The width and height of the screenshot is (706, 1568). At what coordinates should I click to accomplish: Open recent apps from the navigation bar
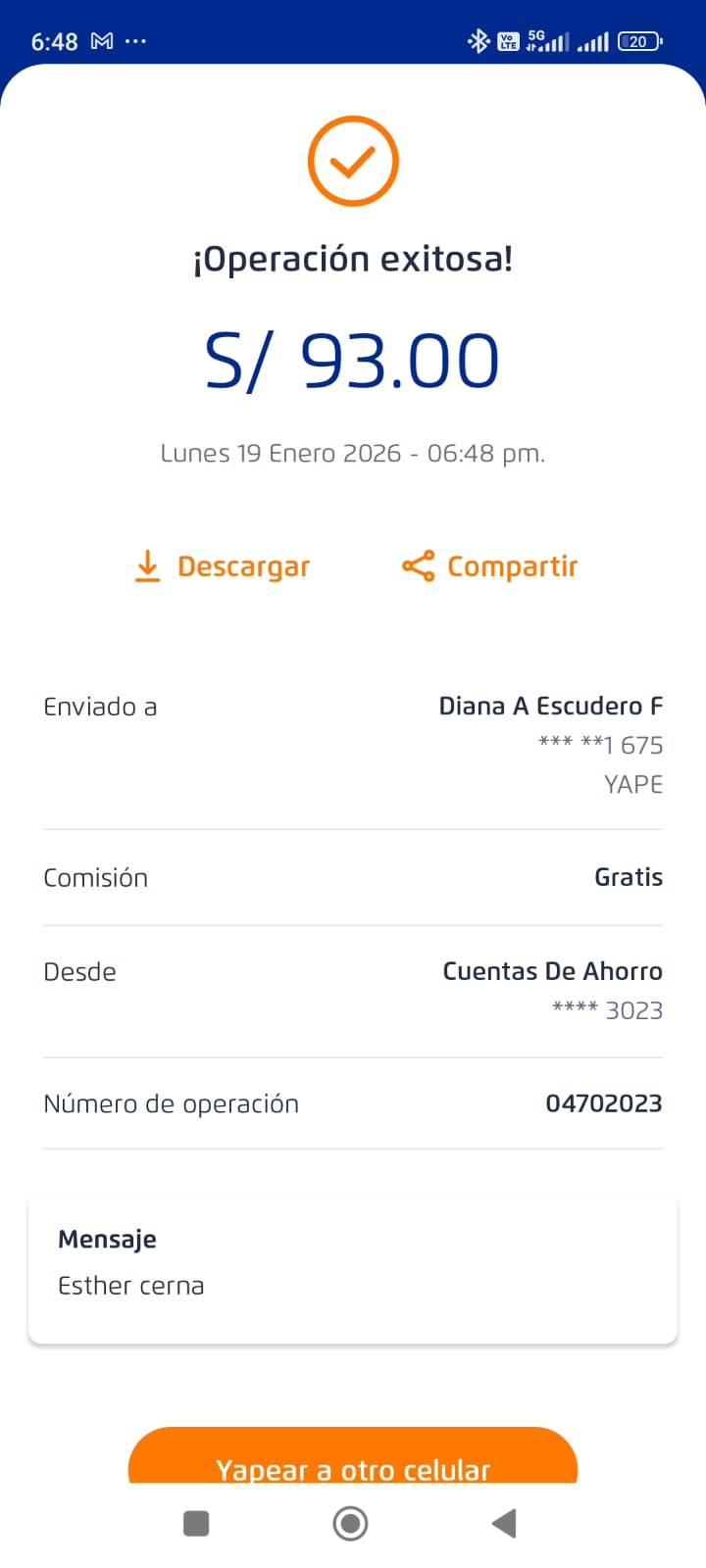tap(196, 1523)
